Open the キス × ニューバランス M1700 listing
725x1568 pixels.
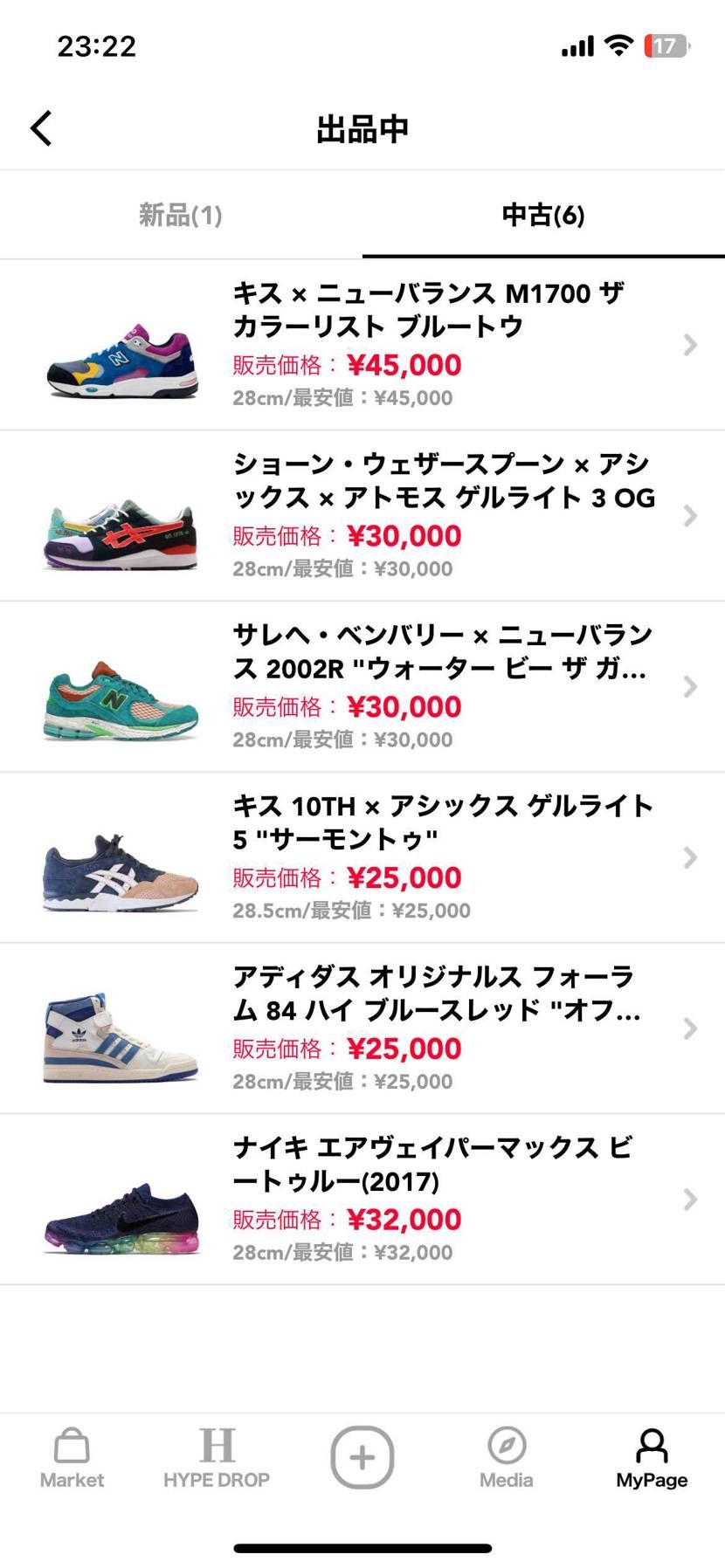(362, 345)
